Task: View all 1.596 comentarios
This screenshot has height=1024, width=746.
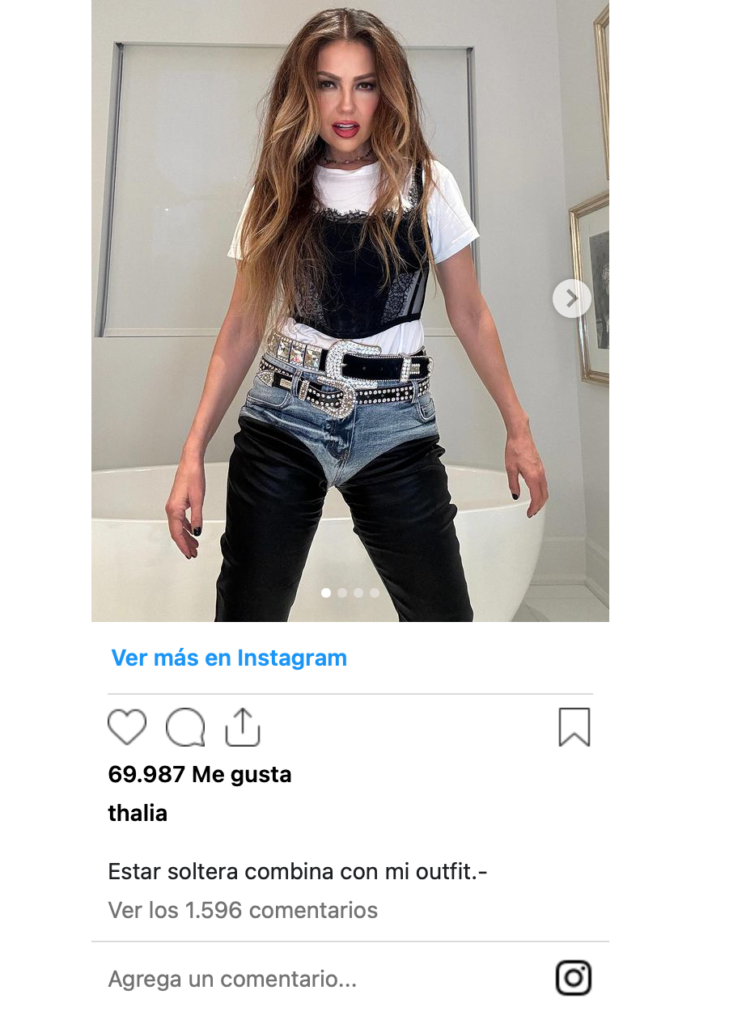Action: tap(243, 910)
